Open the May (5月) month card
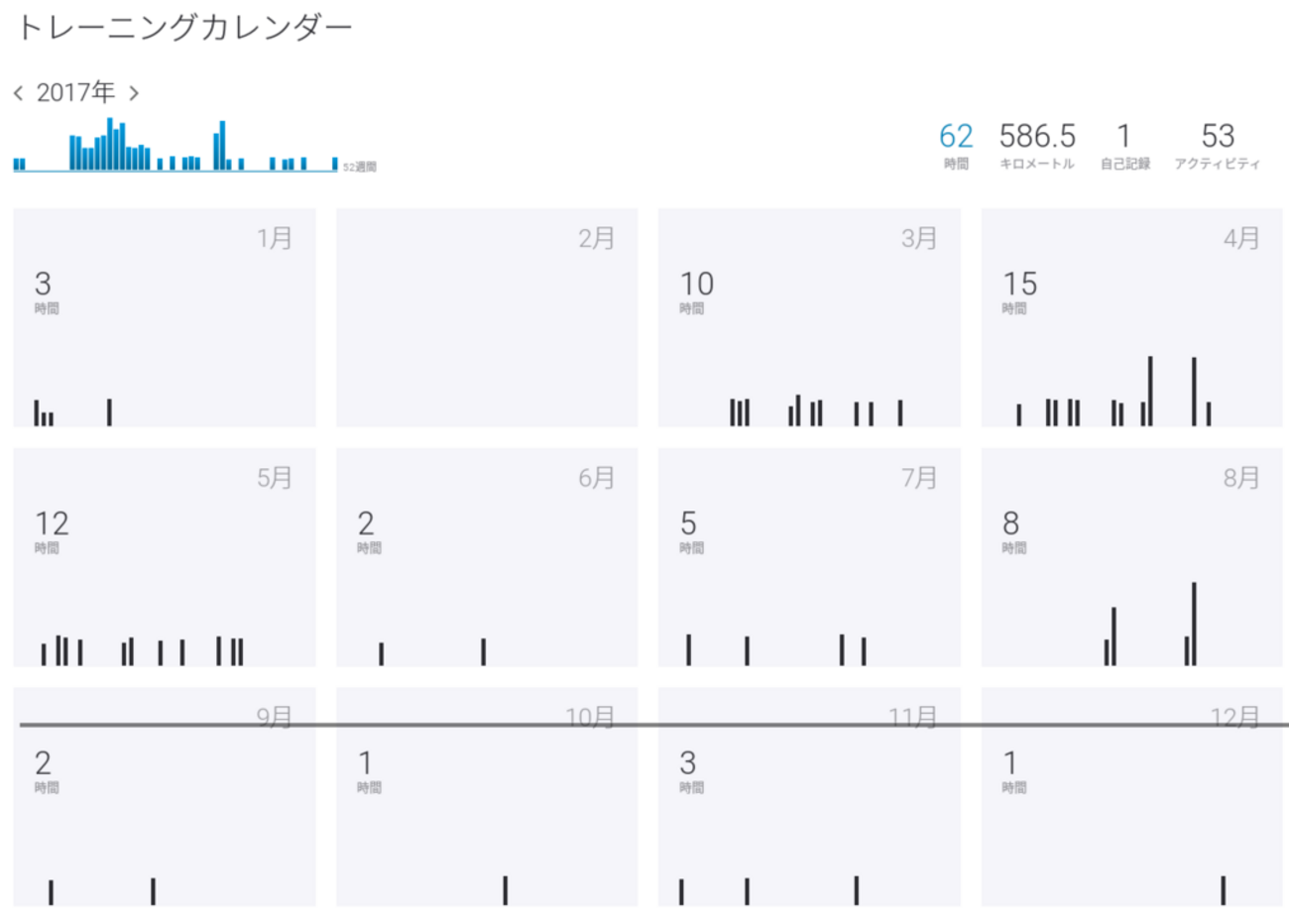This screenshot has height=924, width=1289. pos(164,556)
